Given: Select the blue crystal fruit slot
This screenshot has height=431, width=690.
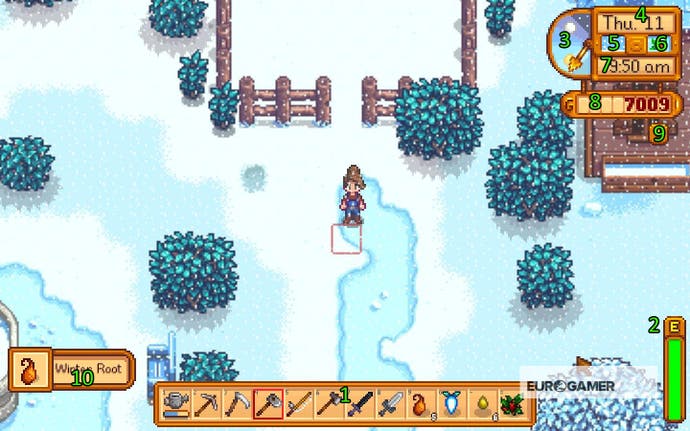Looking at the screenshot, I should (x=451, y=404).
